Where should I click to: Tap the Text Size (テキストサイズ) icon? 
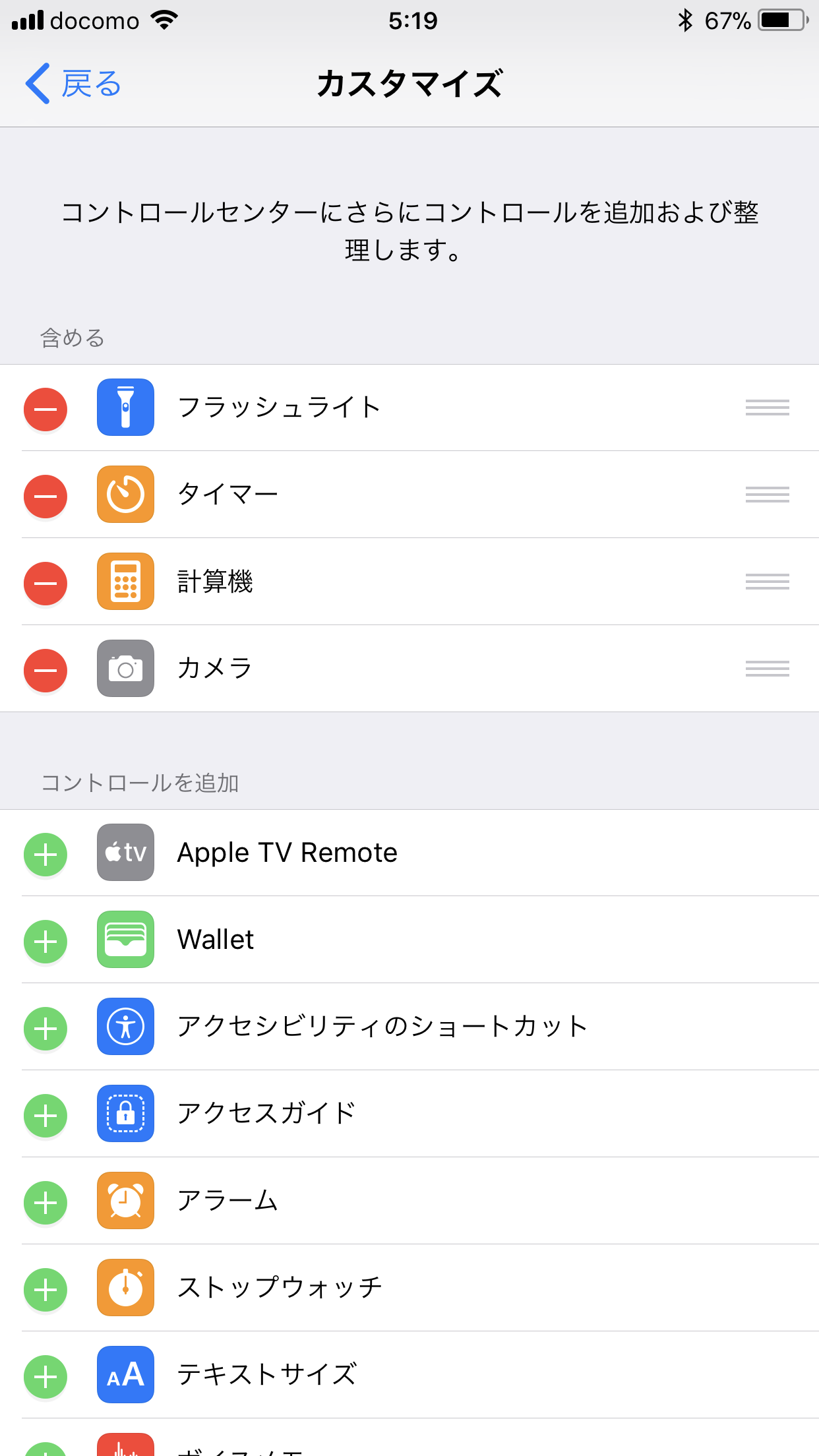125,1376
